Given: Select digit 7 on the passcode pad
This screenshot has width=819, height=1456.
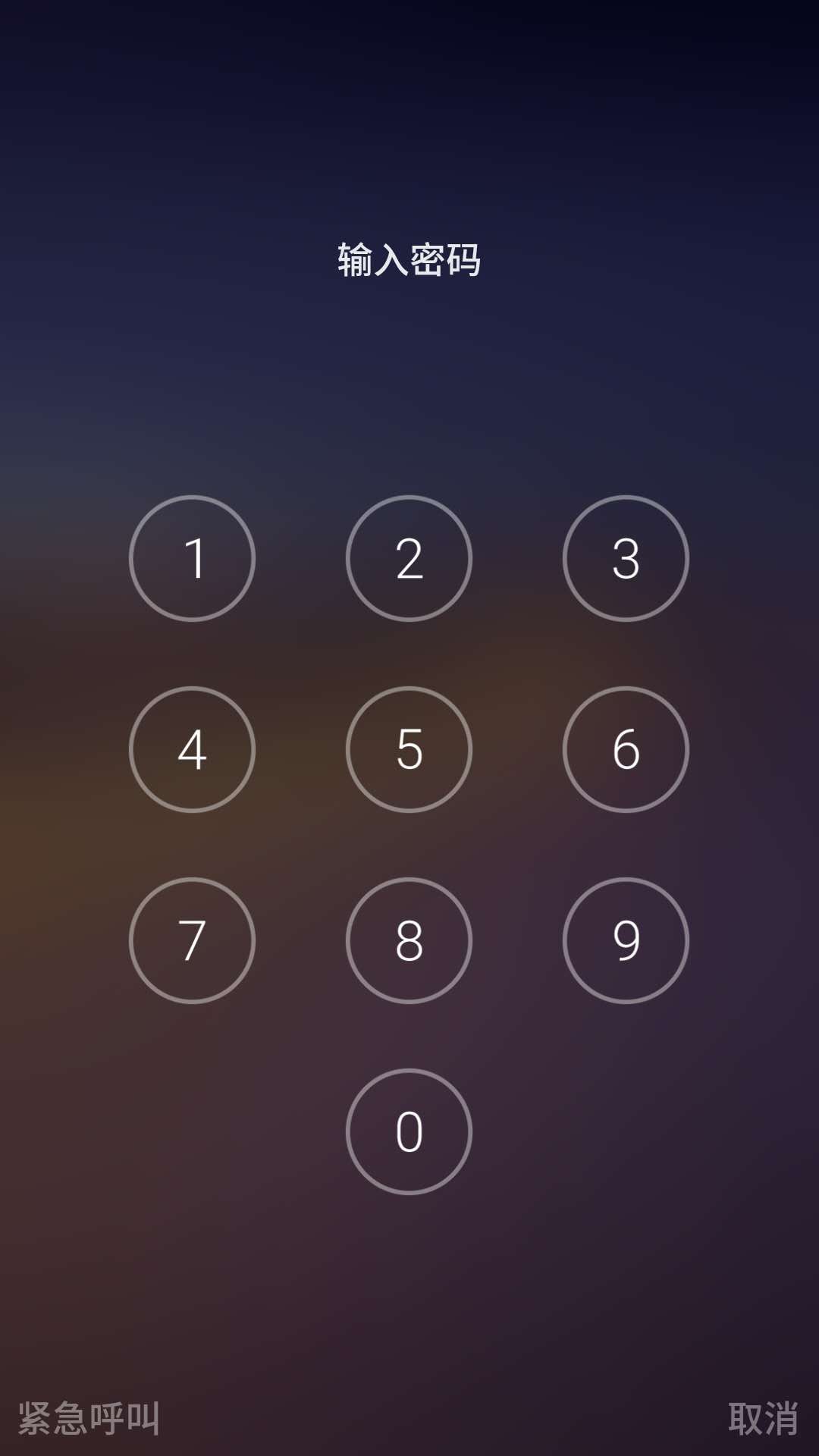Looking at the screenshot, I should [x=192, y=940].
